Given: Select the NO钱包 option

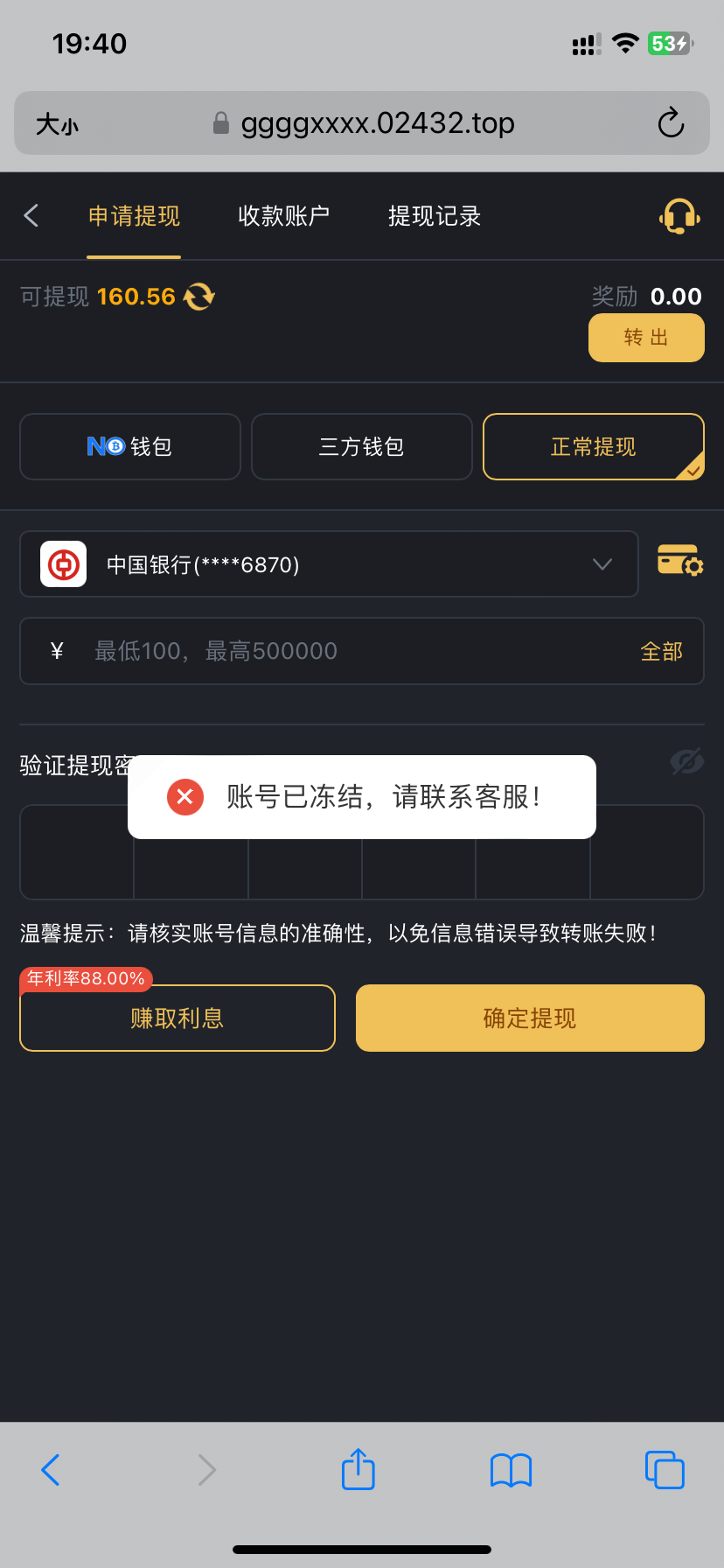Looking at the screenshot, I should click(130, 446).
